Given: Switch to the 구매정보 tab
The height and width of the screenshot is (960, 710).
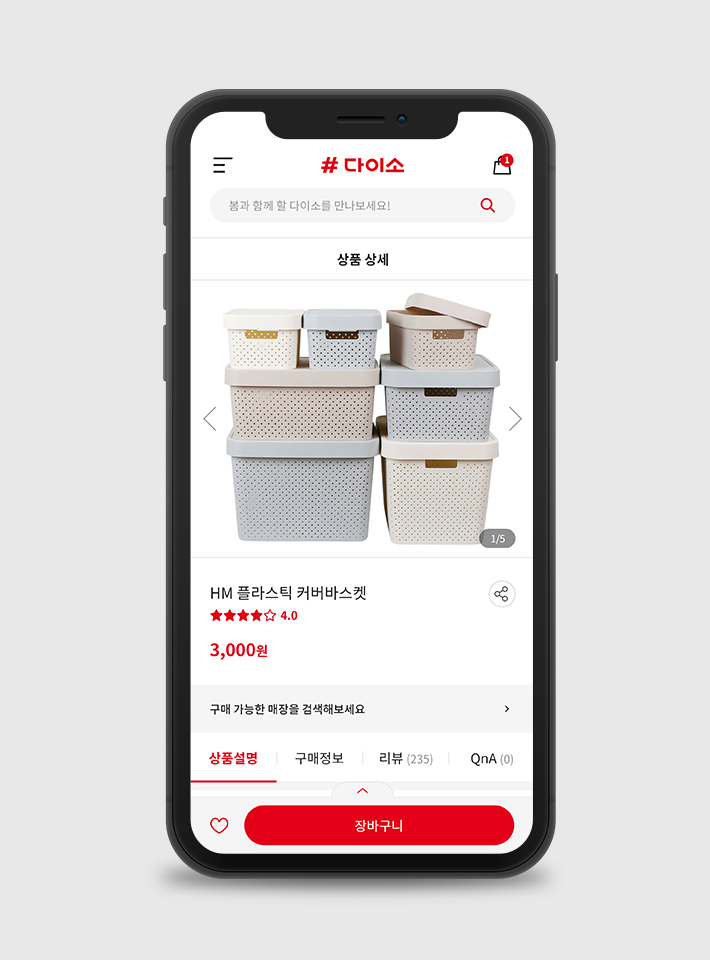Looking at the screenshot, I should coord(319,759).
